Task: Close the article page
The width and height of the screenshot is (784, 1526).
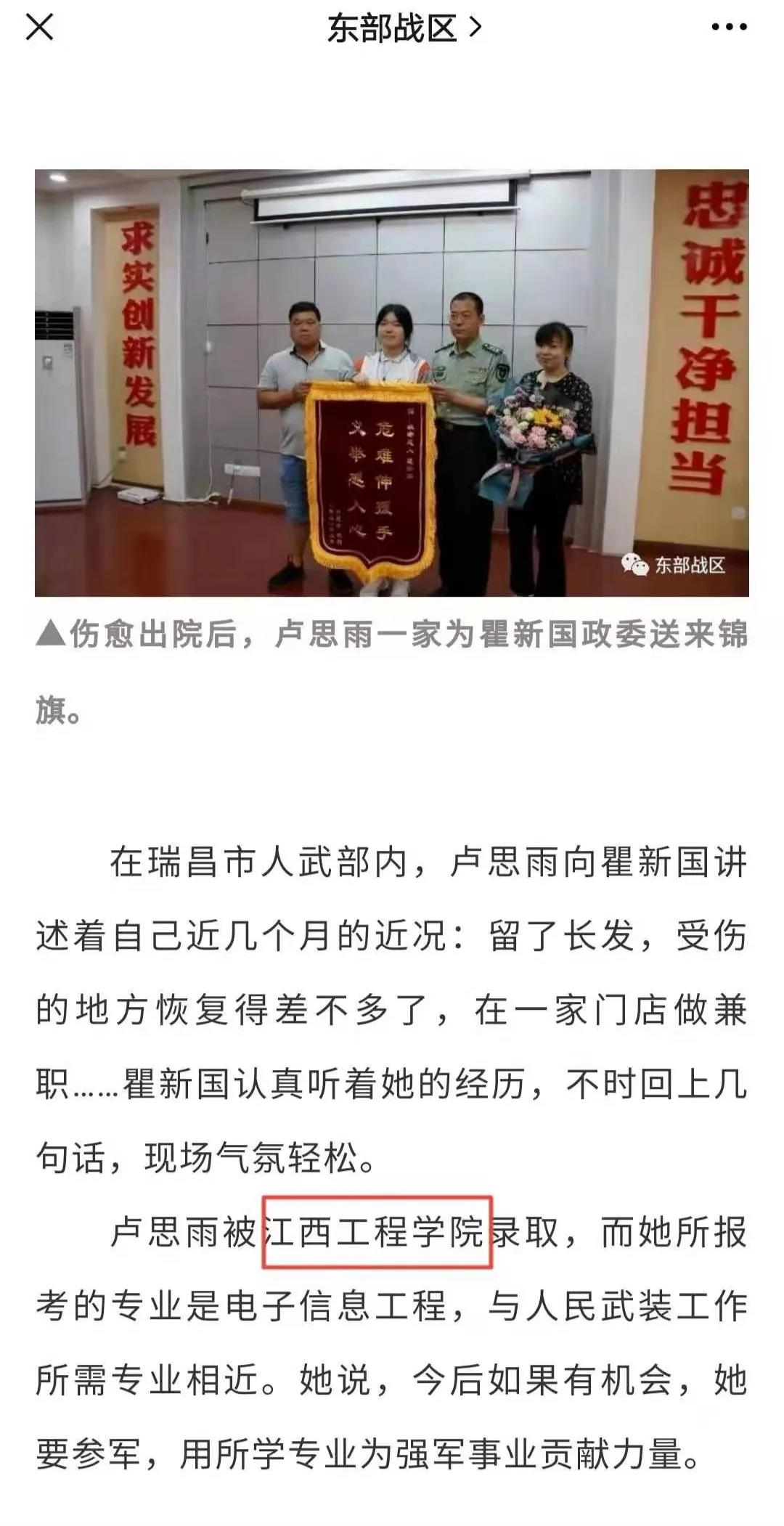Action: tap(39, 28)
